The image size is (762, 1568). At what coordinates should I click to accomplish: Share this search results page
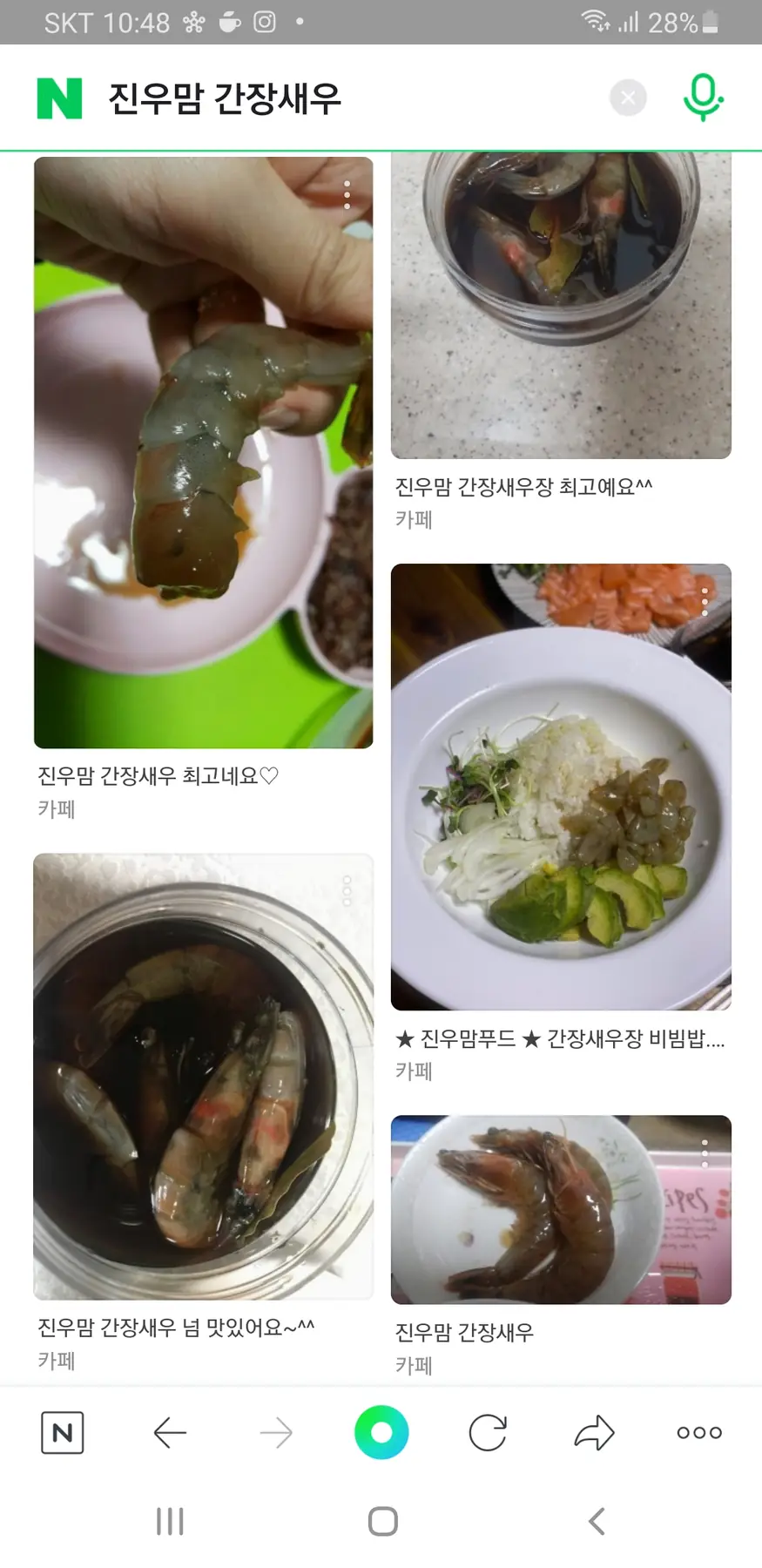pos(595,1432)
